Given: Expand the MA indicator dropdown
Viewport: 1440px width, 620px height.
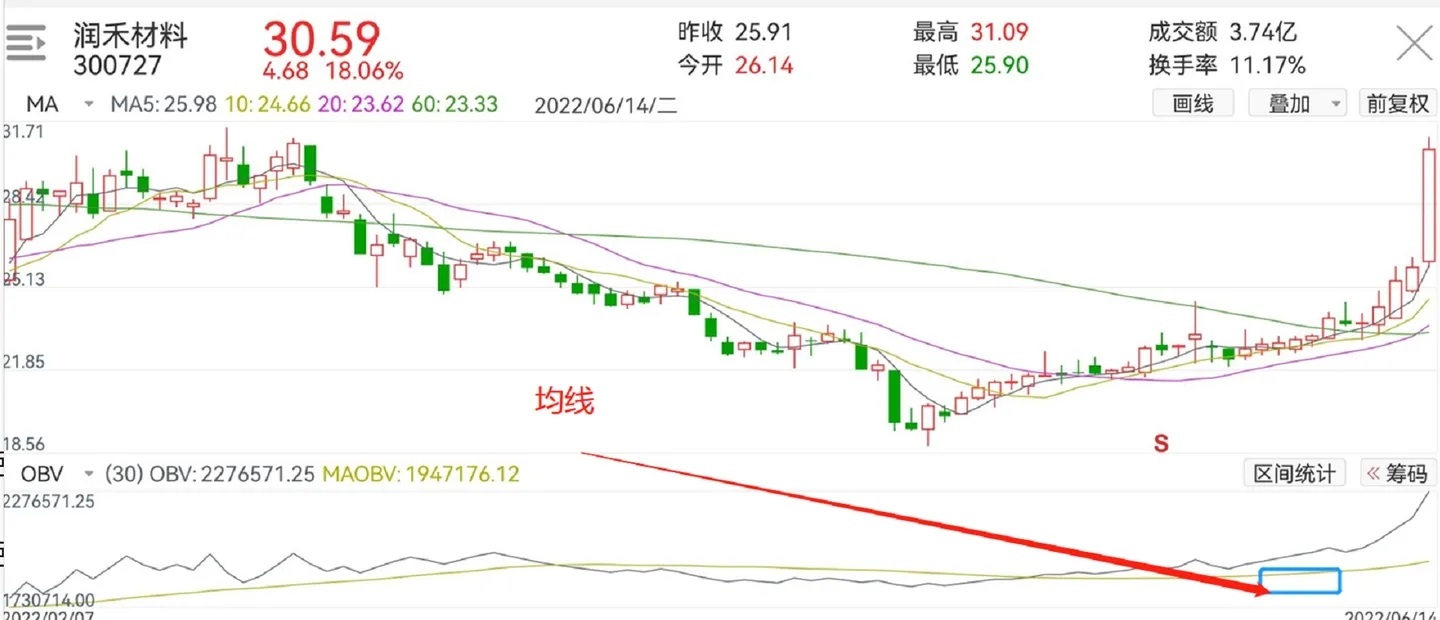Looking at the screenshot, I should [89, 104].
